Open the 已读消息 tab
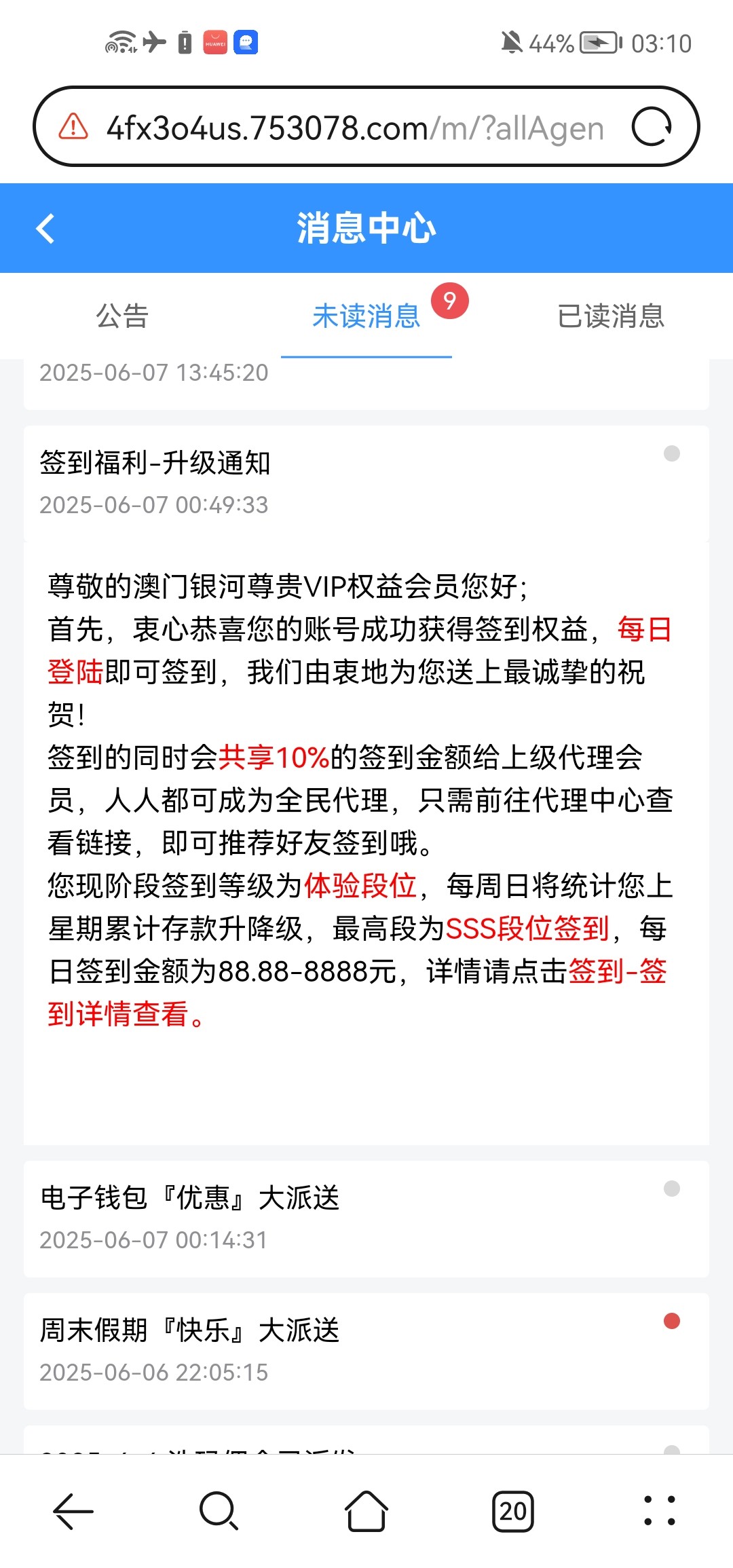The width and height of the screenshot is (733, 1568). [611, 316]
